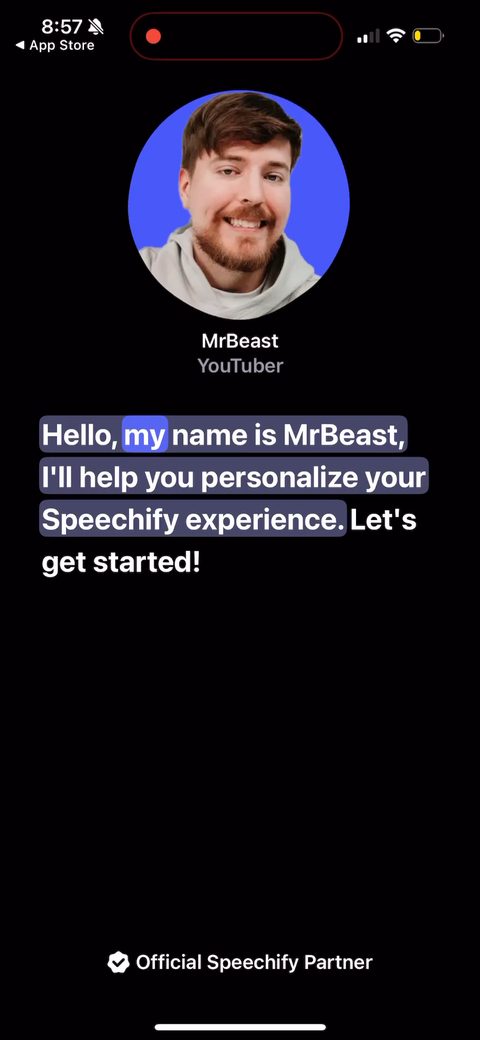Return to the App Store via back link

pos(55,46)
